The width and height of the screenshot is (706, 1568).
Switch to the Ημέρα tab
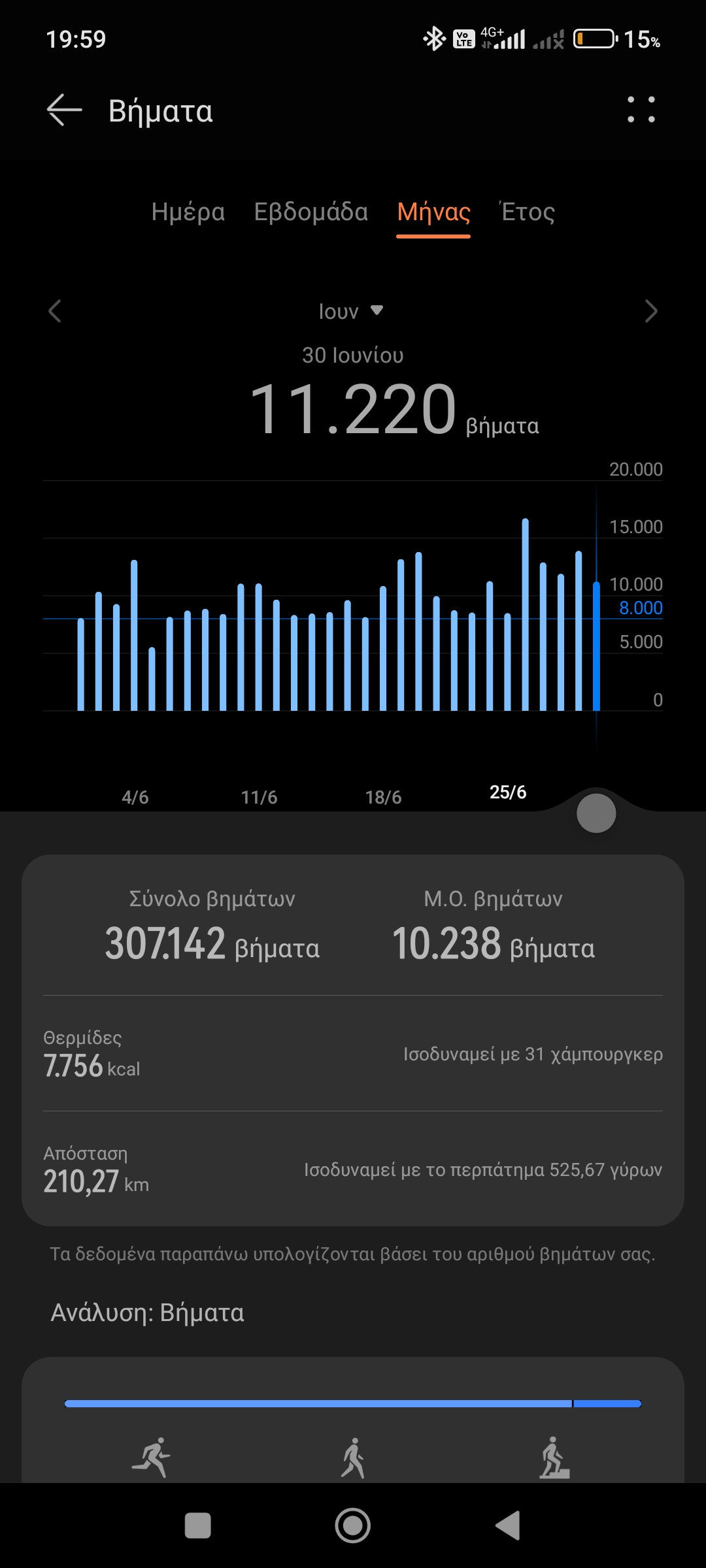[x=188, y=212]
